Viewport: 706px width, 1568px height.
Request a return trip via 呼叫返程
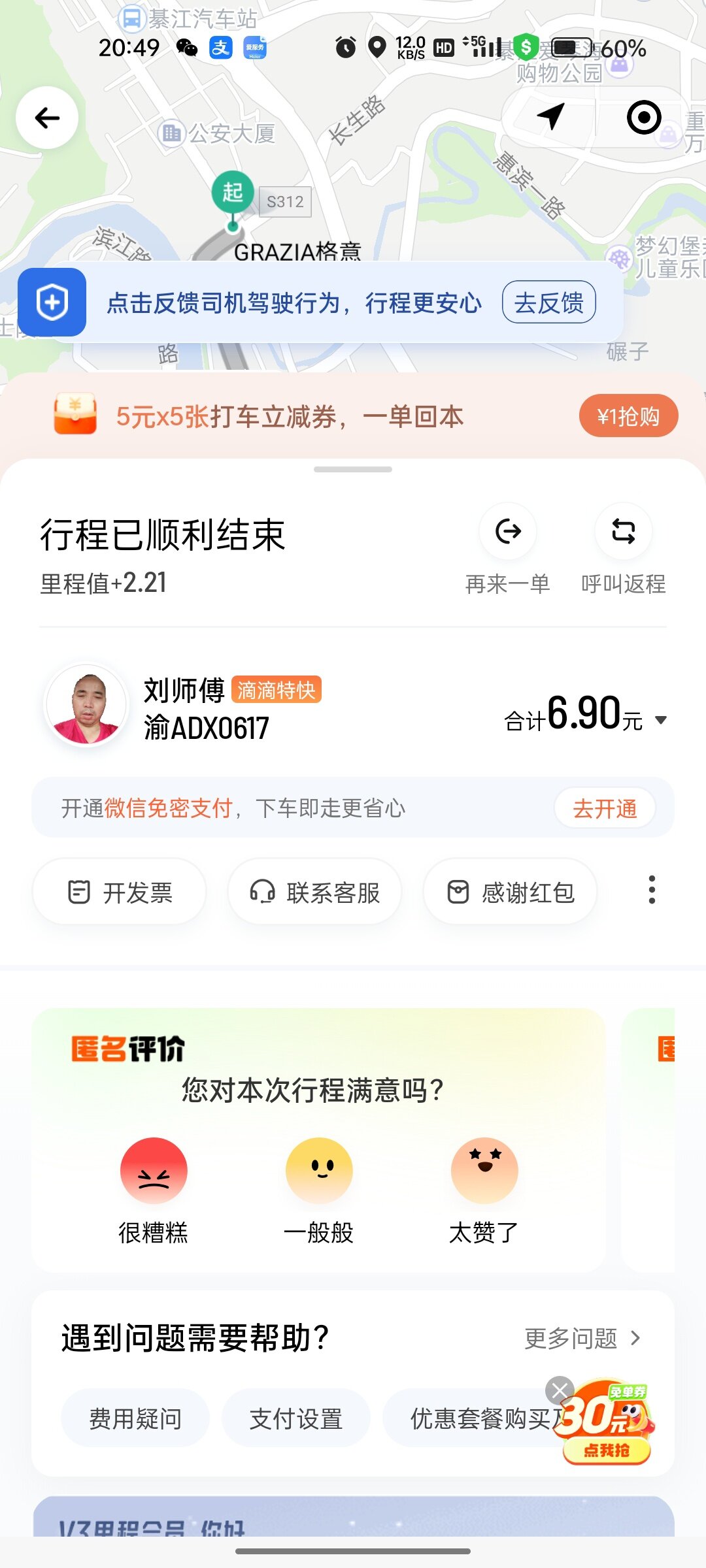624,532
